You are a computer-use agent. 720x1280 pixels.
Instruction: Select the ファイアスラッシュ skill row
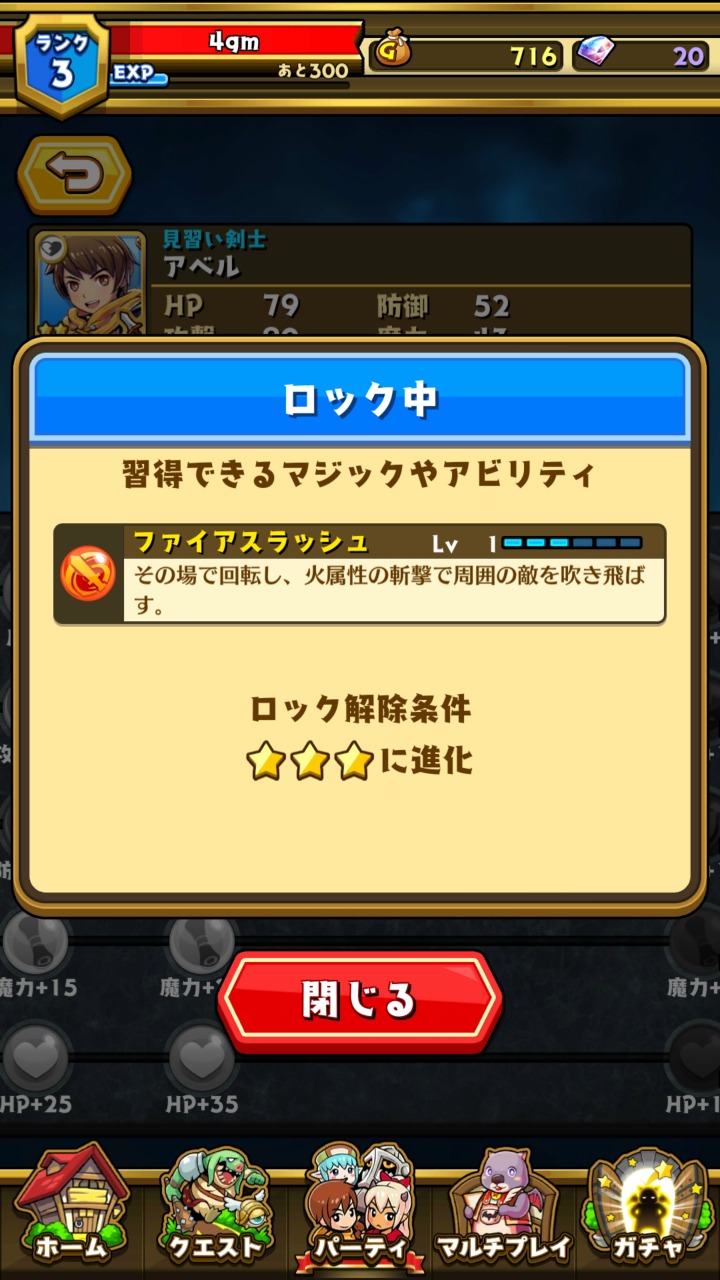[x=360, y=574]
